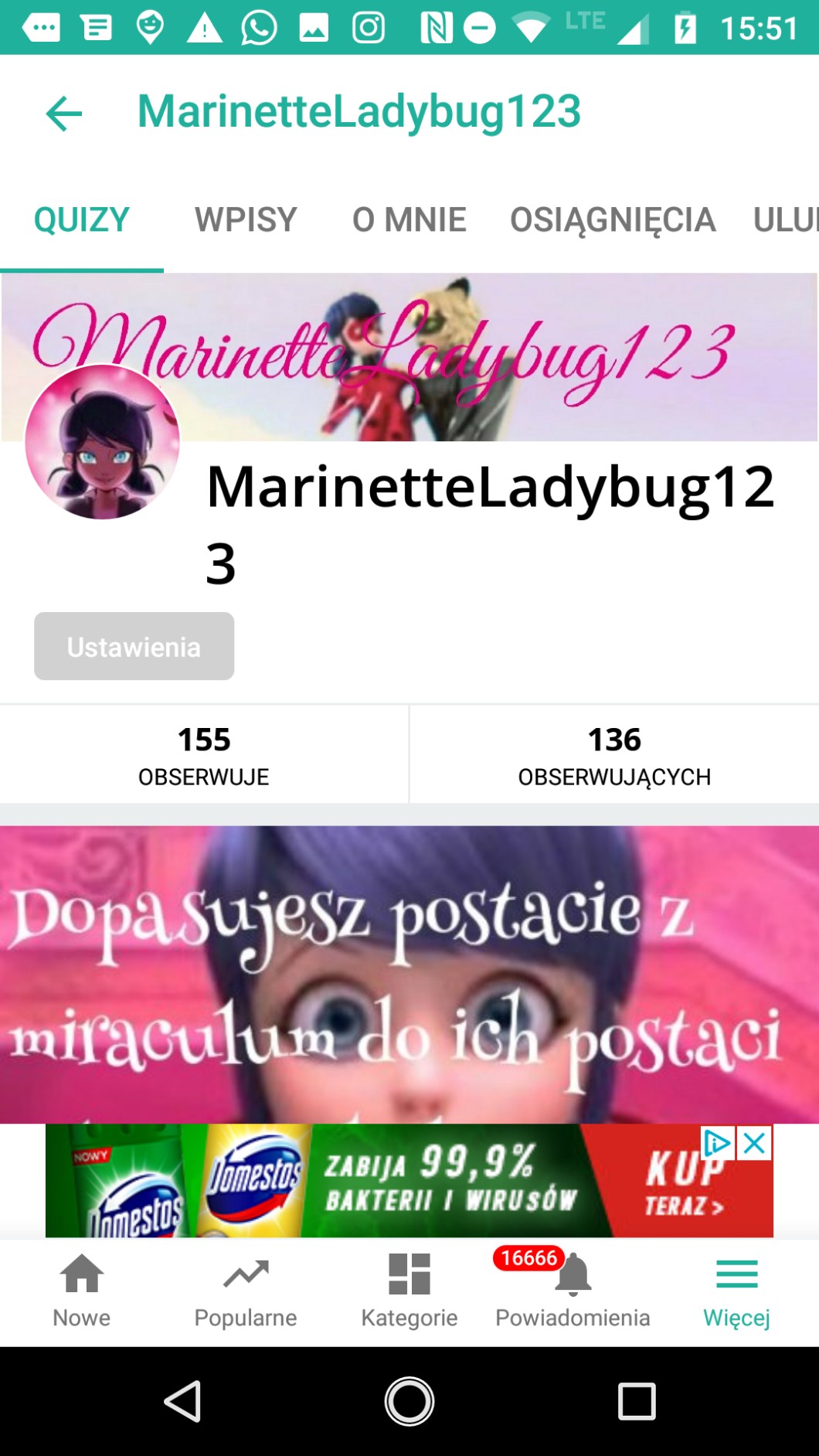Switch to Popularne

(246, 1291)
